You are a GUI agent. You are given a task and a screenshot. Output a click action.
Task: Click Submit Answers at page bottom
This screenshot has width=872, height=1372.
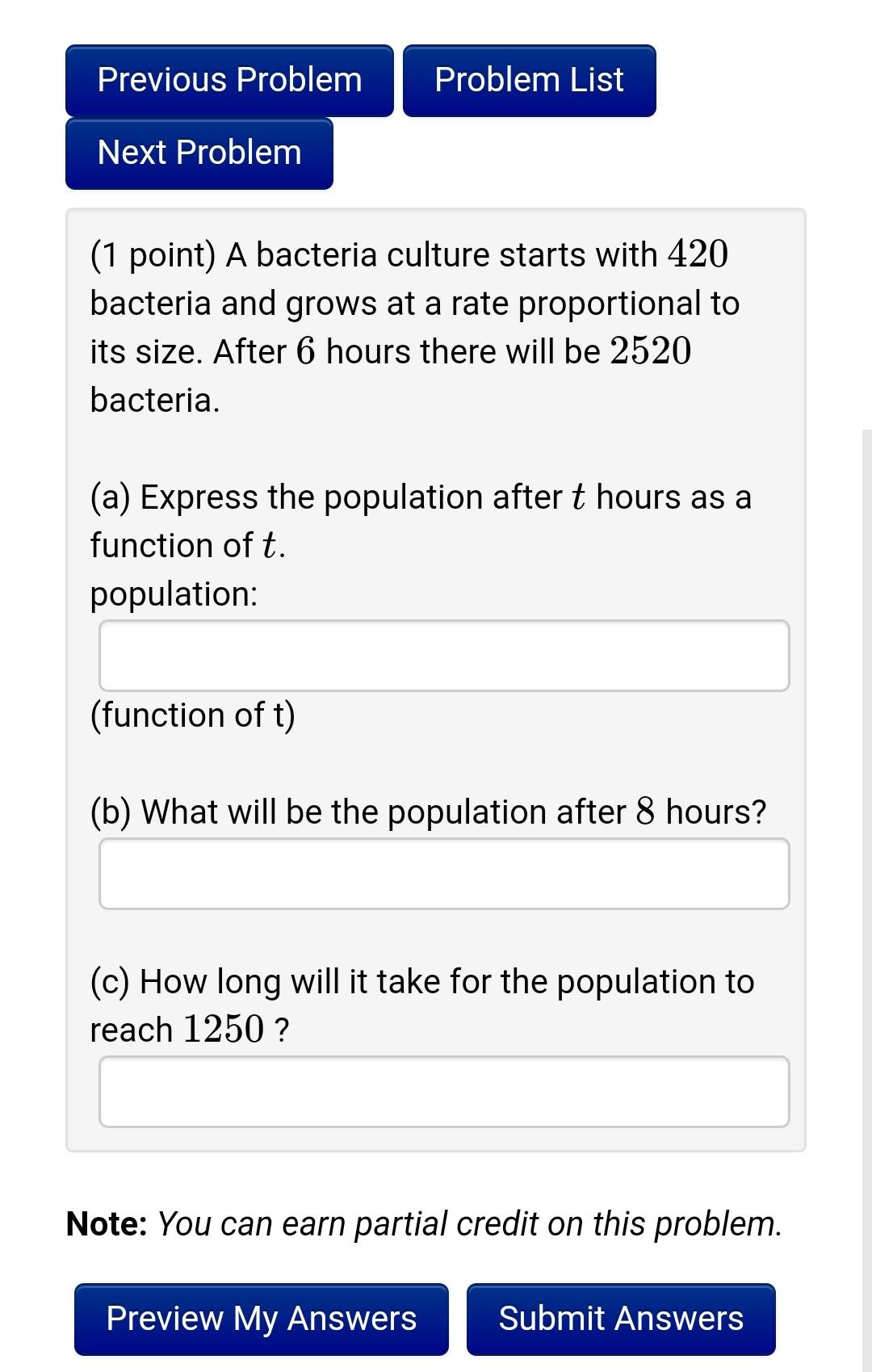(620, 1318)
